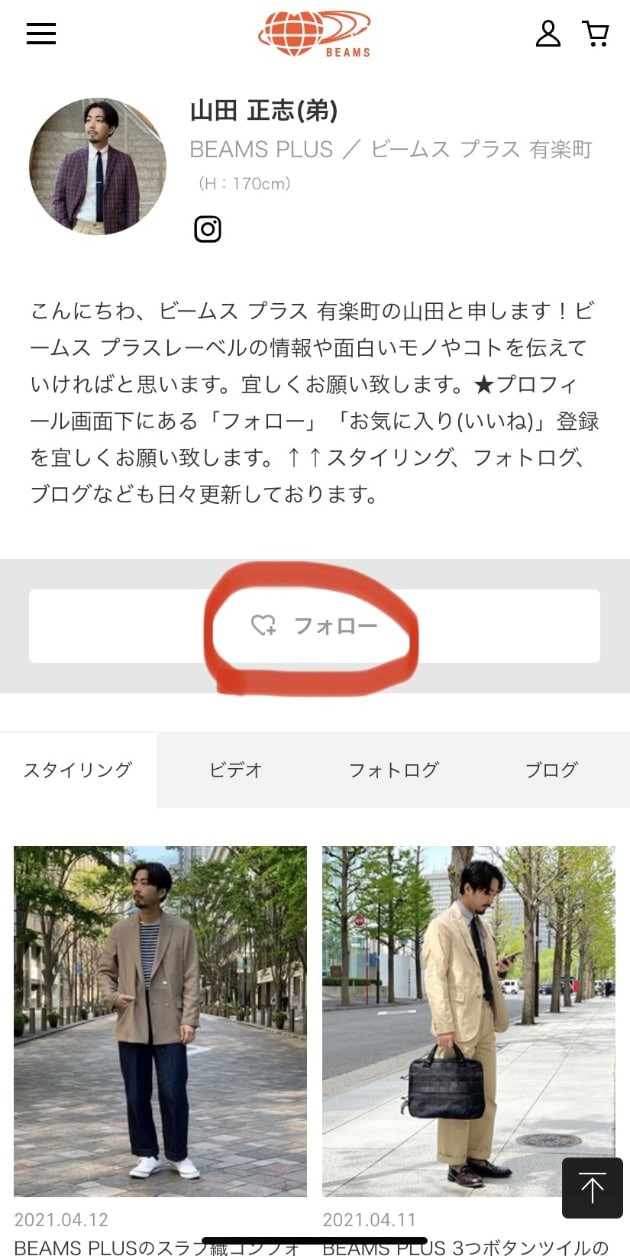
Task: Open the 2021.04.12 styling post
Action: click(160, 1020)
